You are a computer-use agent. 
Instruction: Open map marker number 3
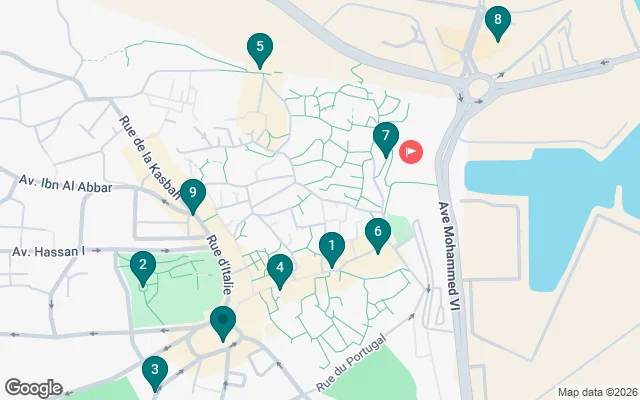click(154, 370)
